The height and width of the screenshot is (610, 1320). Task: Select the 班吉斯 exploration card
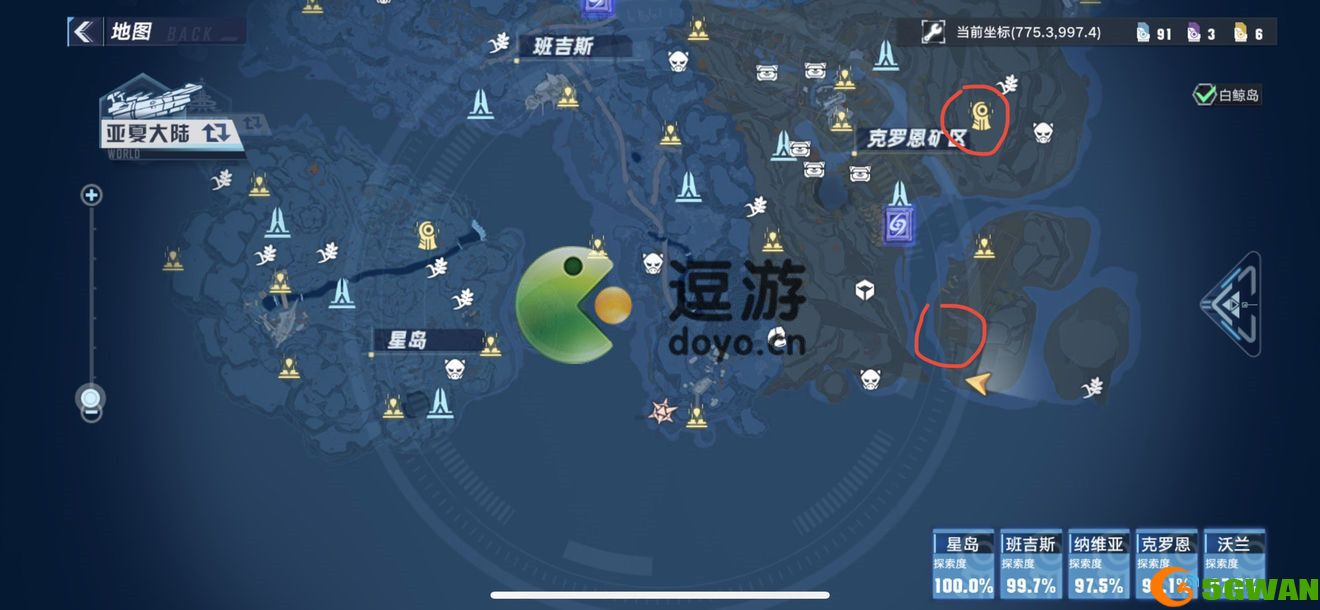click(x=1031, y=564)
